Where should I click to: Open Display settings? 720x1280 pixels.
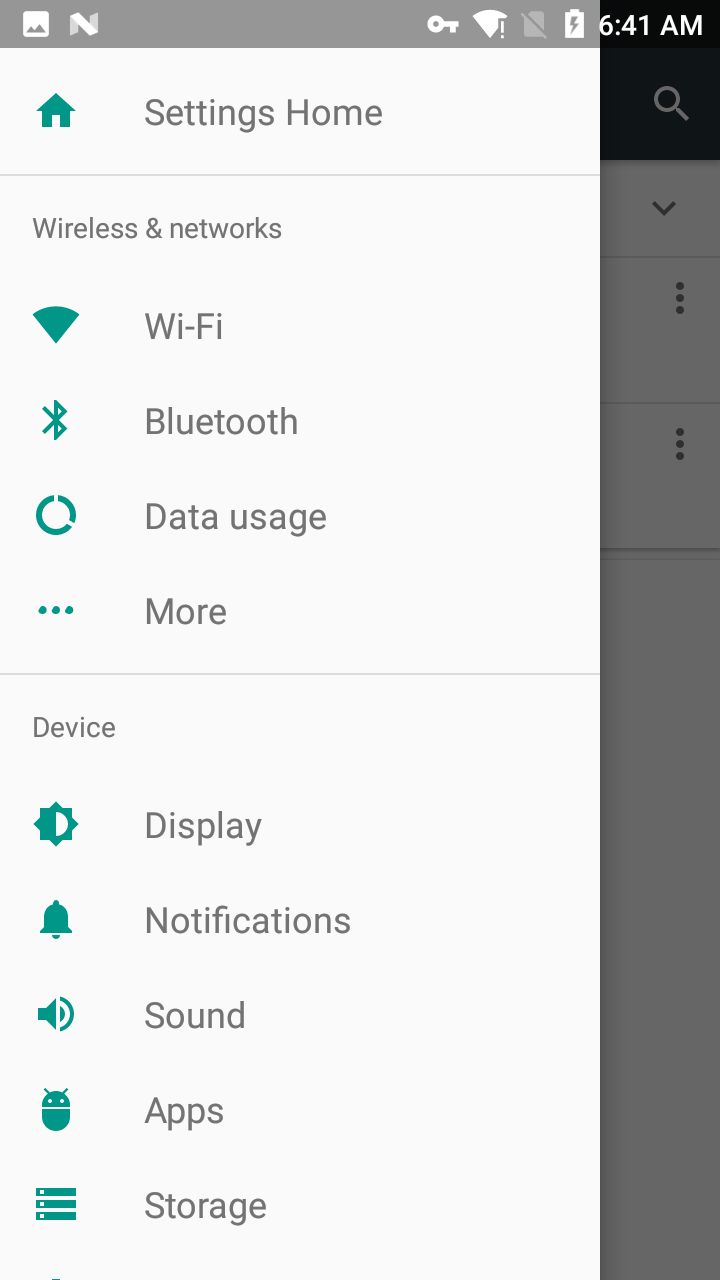pyautogui.click(x=300, y=825)
